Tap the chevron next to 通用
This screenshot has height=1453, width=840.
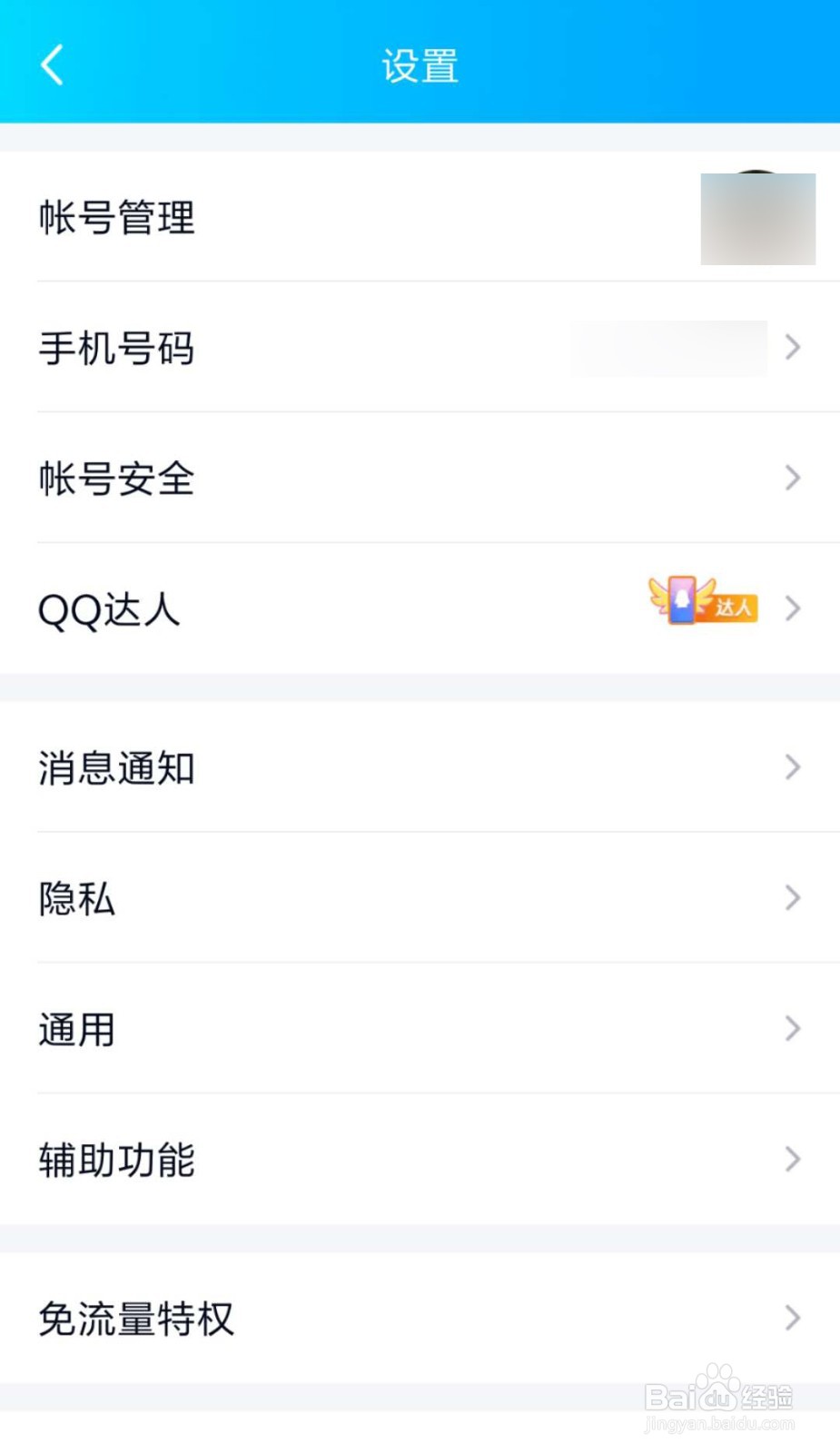(792, 1028)
